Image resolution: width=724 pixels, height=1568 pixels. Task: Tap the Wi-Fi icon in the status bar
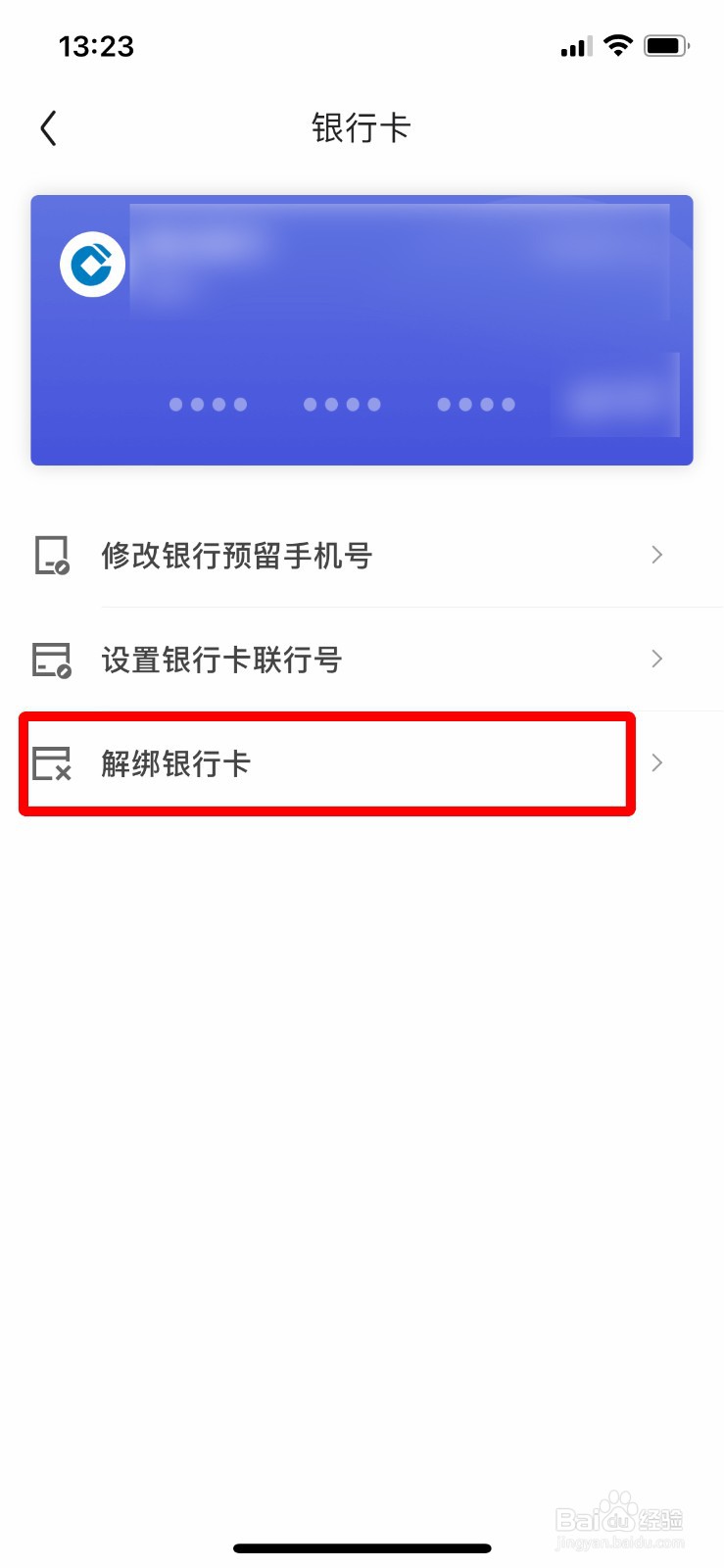[618, 44]
